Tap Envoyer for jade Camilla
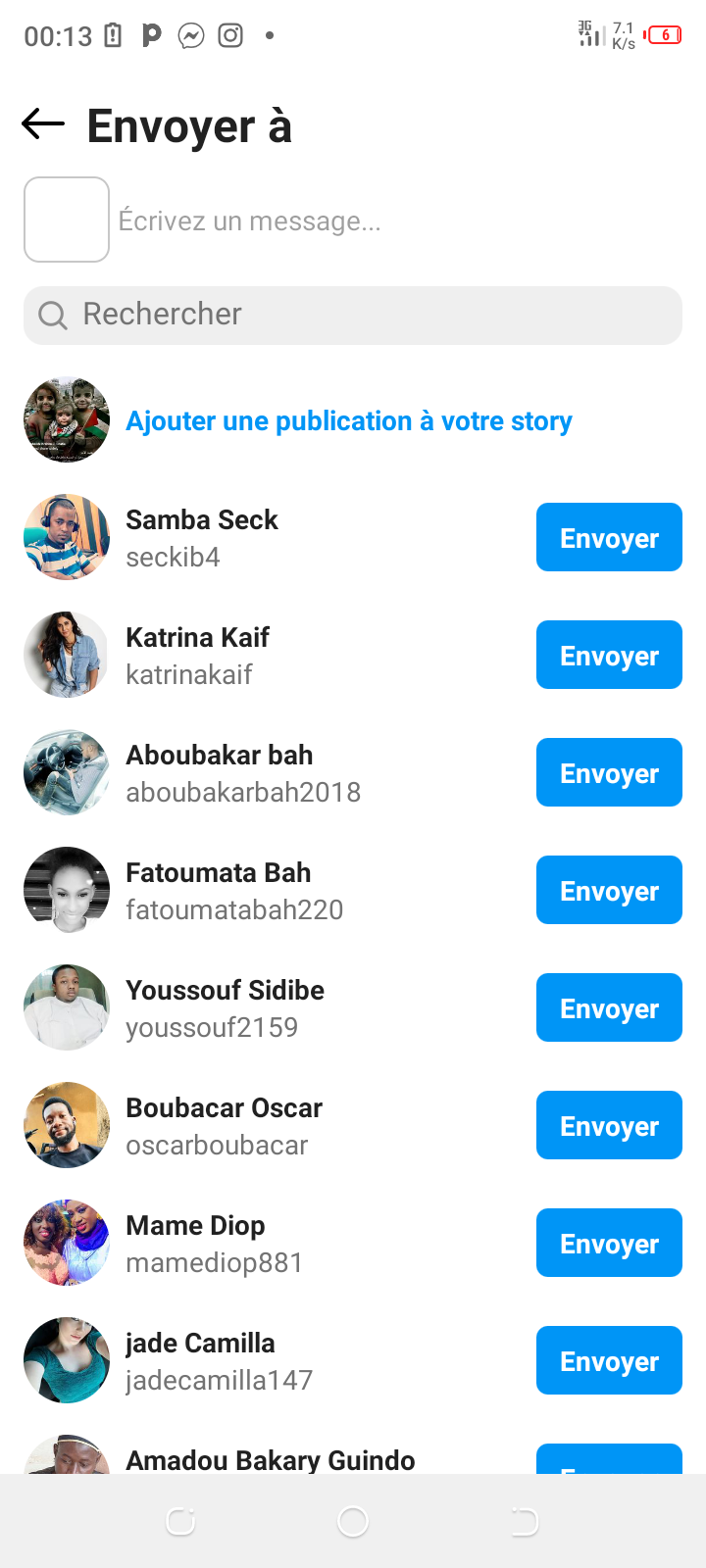This screenshot has width=706, height=1568. pos(609,1360)
